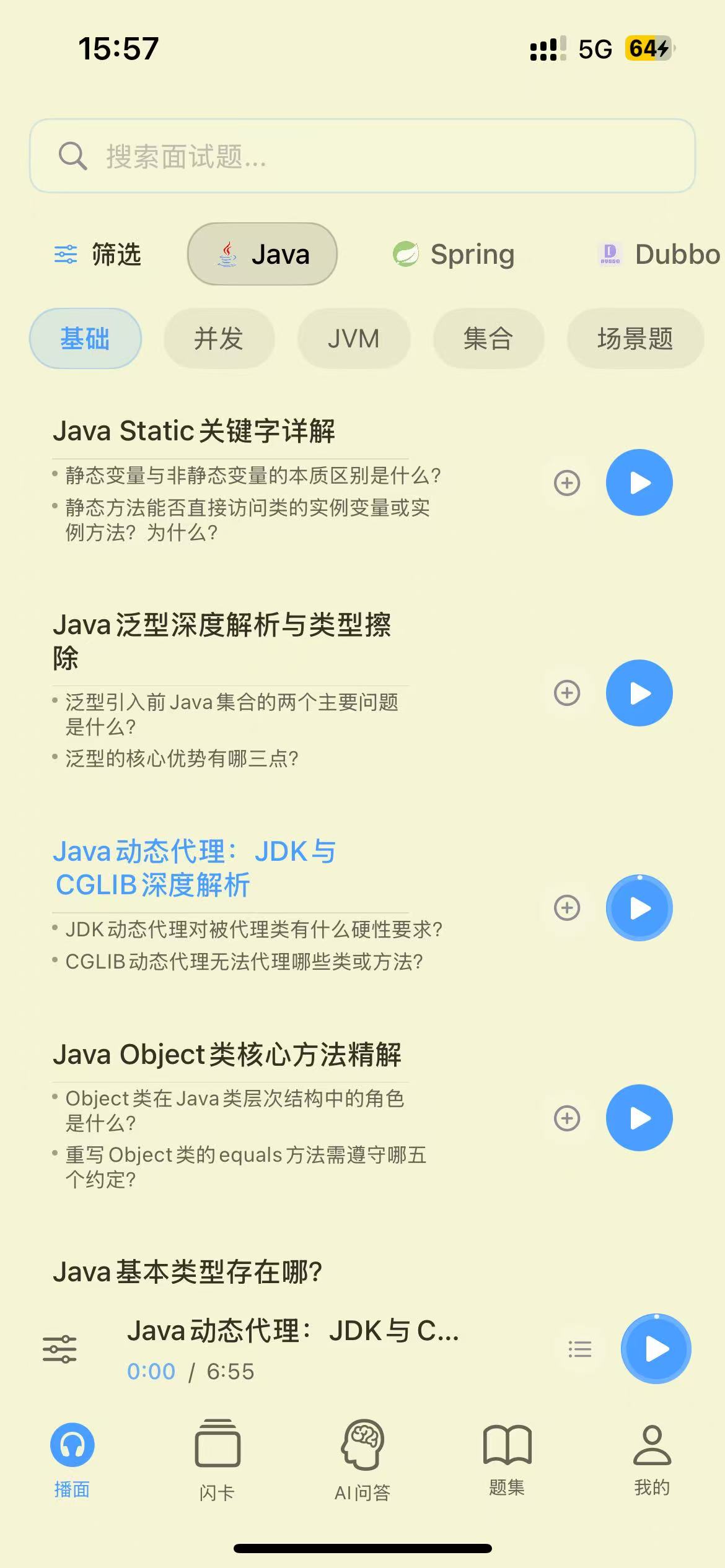Open AI问答 in the bottom navigation
The width and height of the screenshot is (725, 1568).
click(362, 1461)
